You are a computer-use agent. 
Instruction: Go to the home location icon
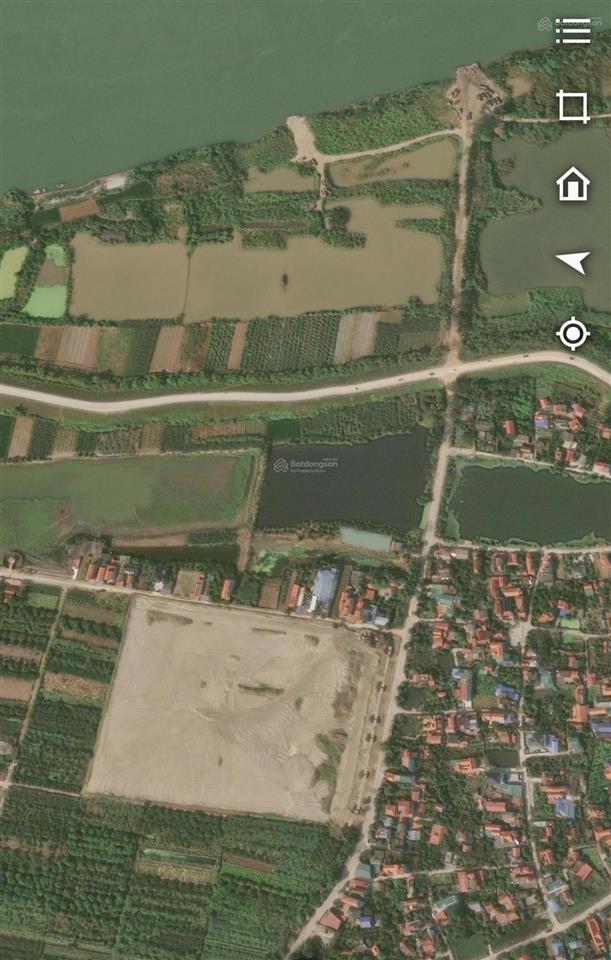tap(572, 184)
